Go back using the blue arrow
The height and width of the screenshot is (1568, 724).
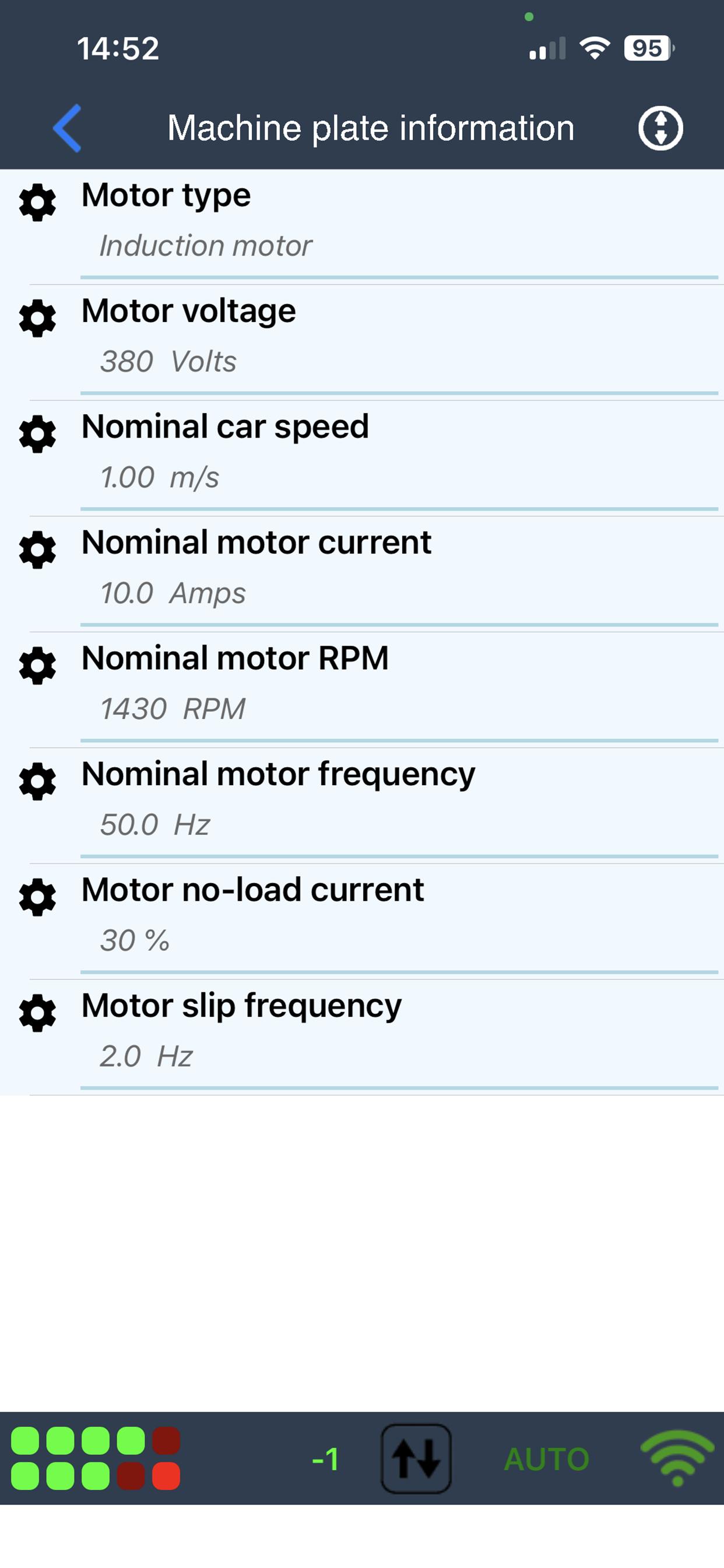[x=67, y=128]
